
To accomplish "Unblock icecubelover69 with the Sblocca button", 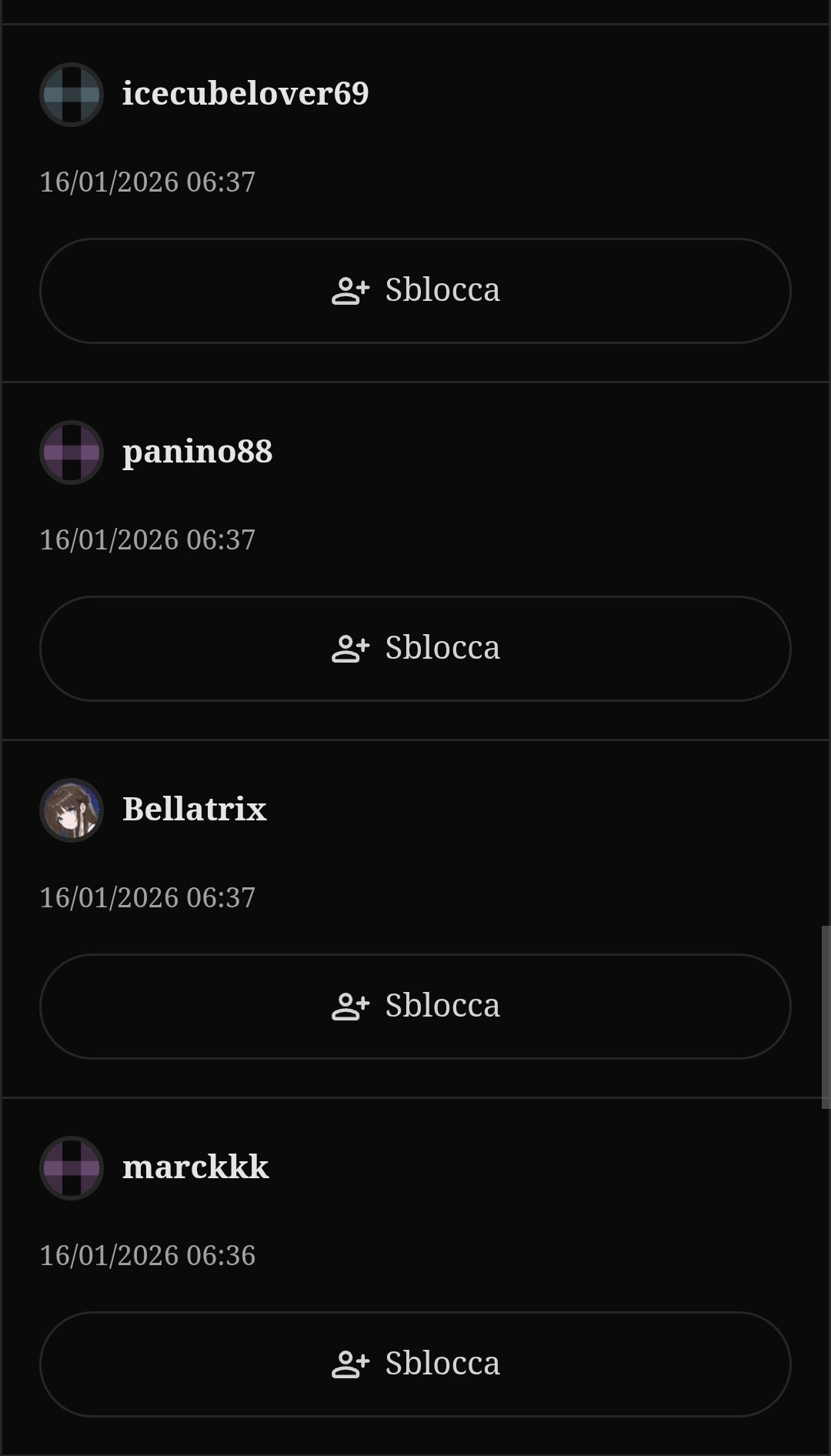I will 415,291.
